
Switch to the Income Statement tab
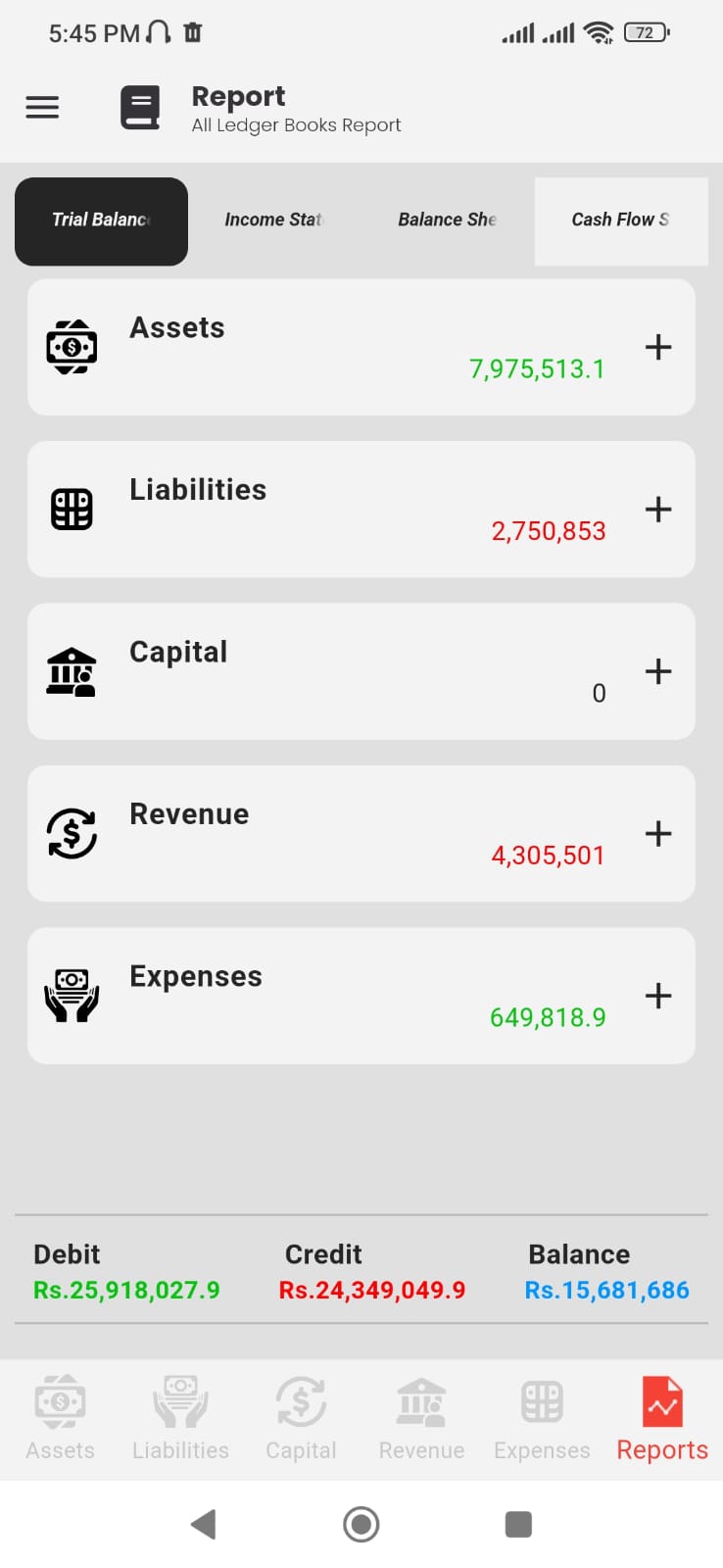pyautogui.click(x=273, y=220)
